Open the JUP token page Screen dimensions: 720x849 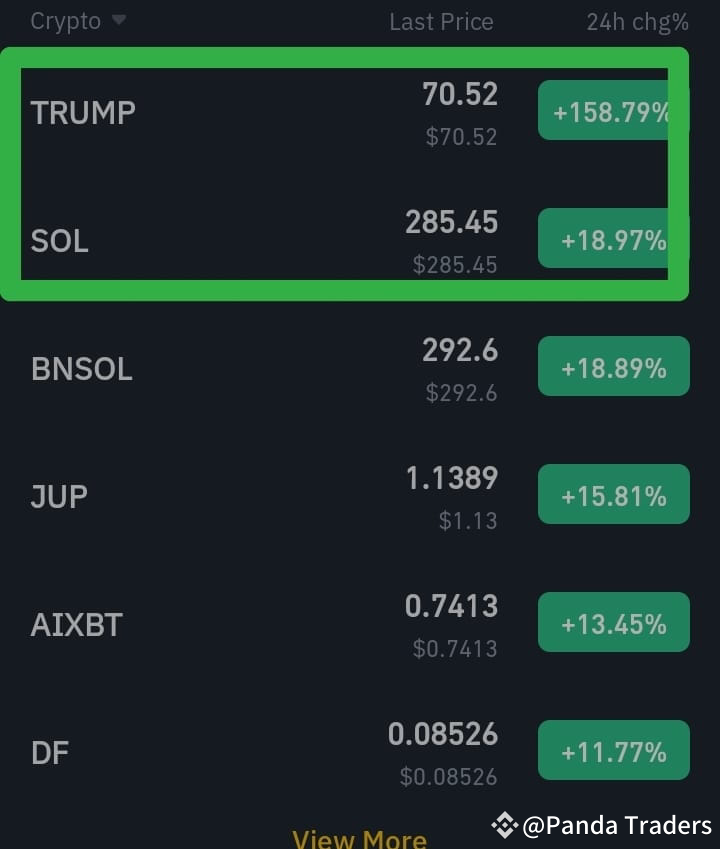[x=58, y=496]
